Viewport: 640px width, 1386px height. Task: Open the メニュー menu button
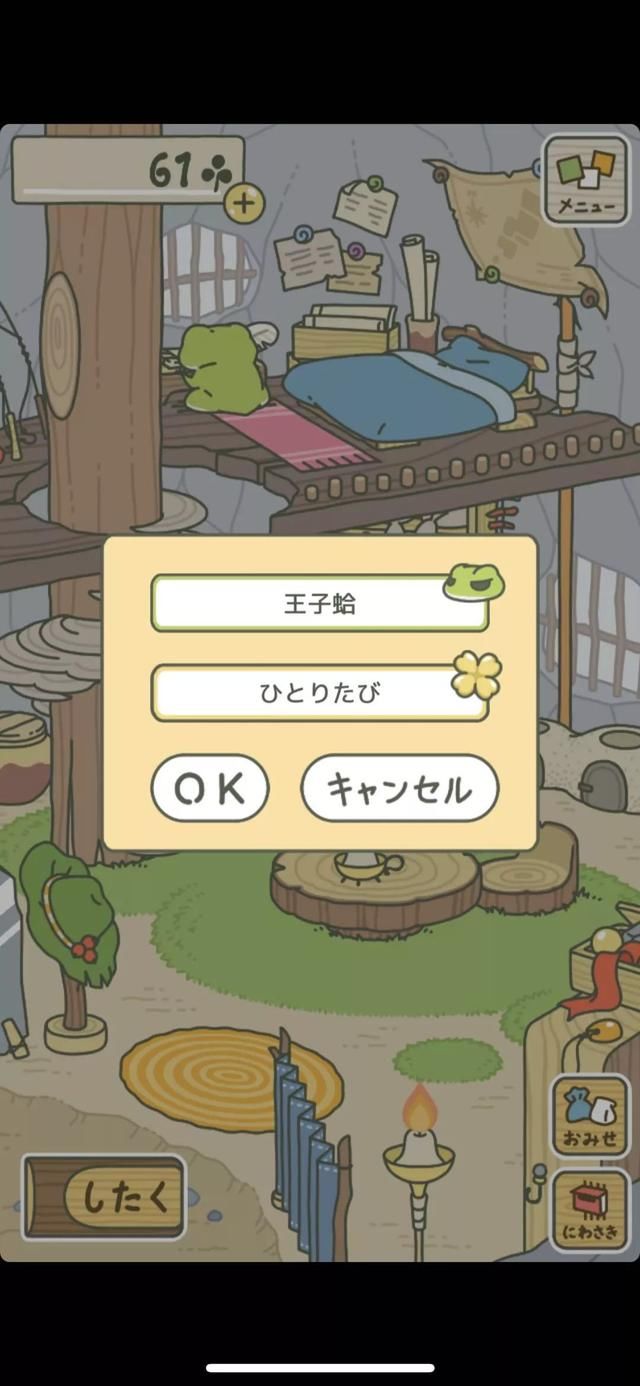click(585, 180)
